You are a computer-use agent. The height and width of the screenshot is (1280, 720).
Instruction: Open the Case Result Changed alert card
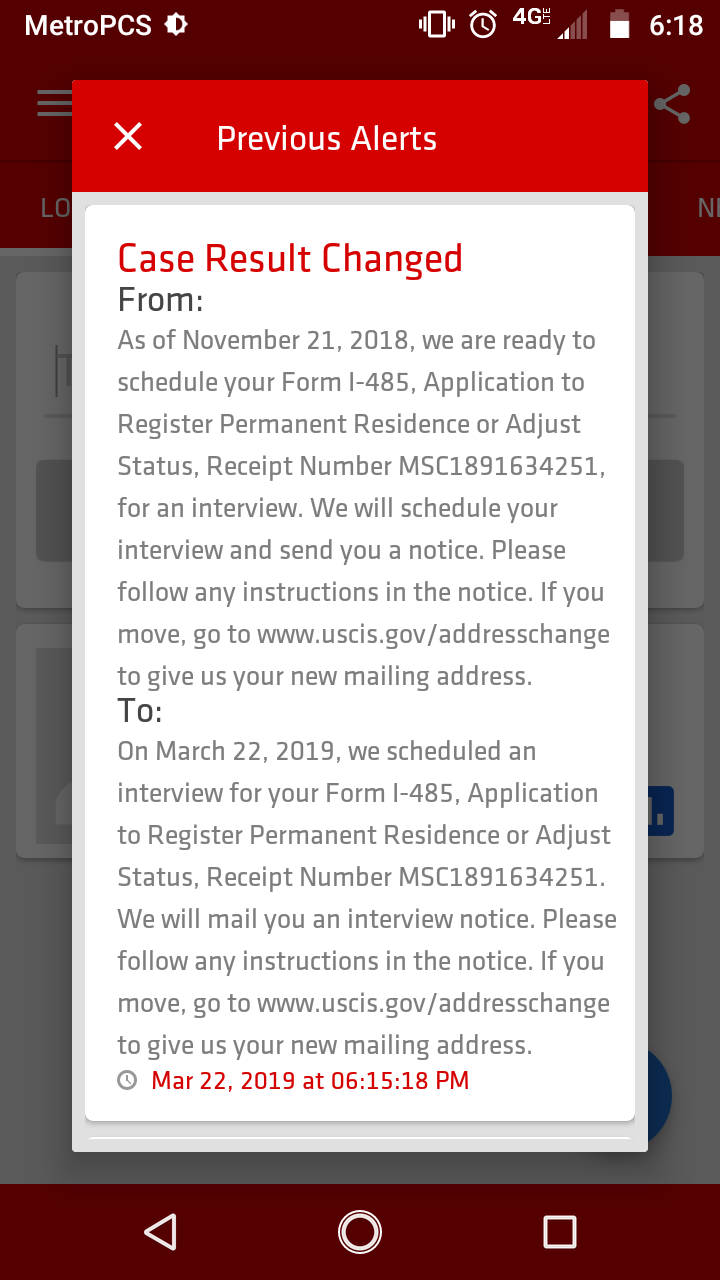360,663
